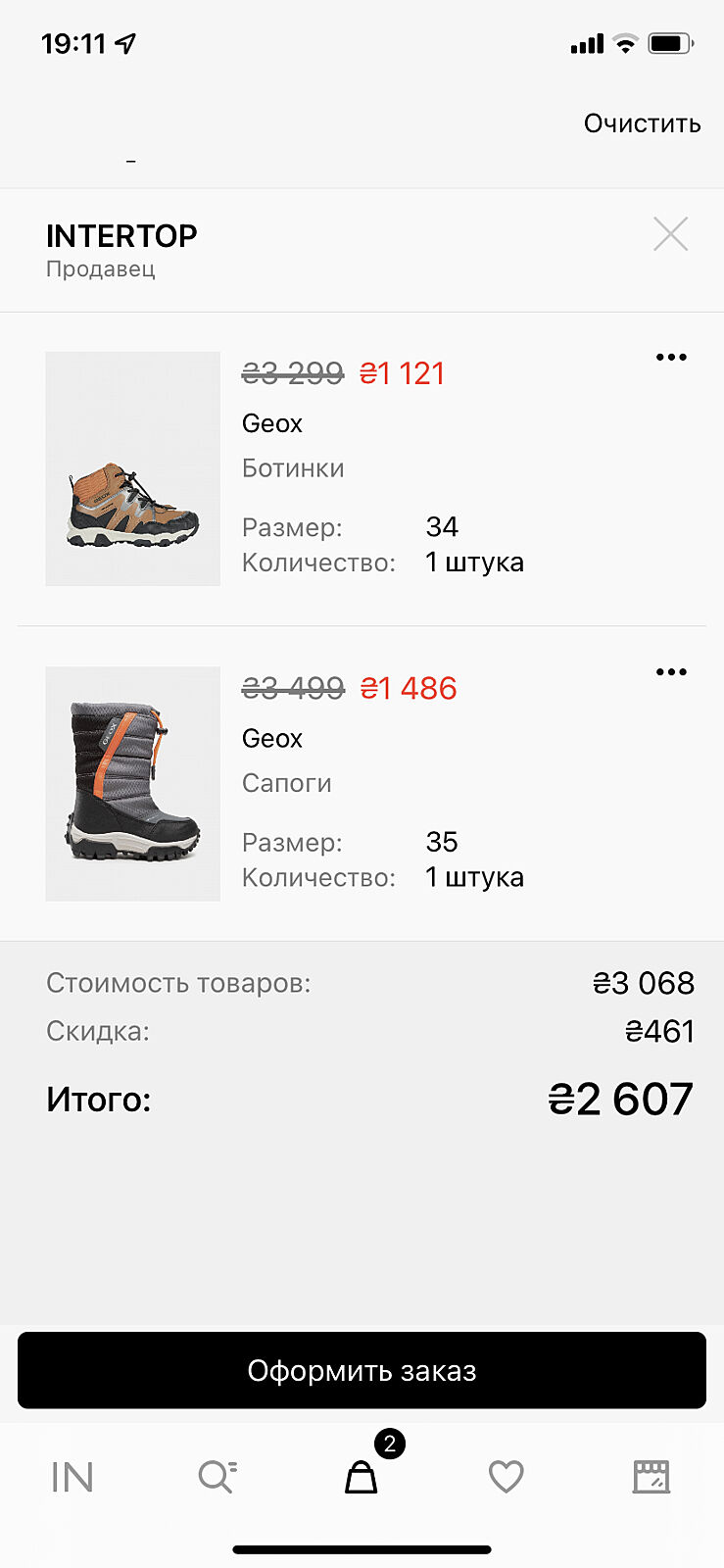
Task: Tap Оформить заказ to checkout
Action: [x=362, y=1370]
